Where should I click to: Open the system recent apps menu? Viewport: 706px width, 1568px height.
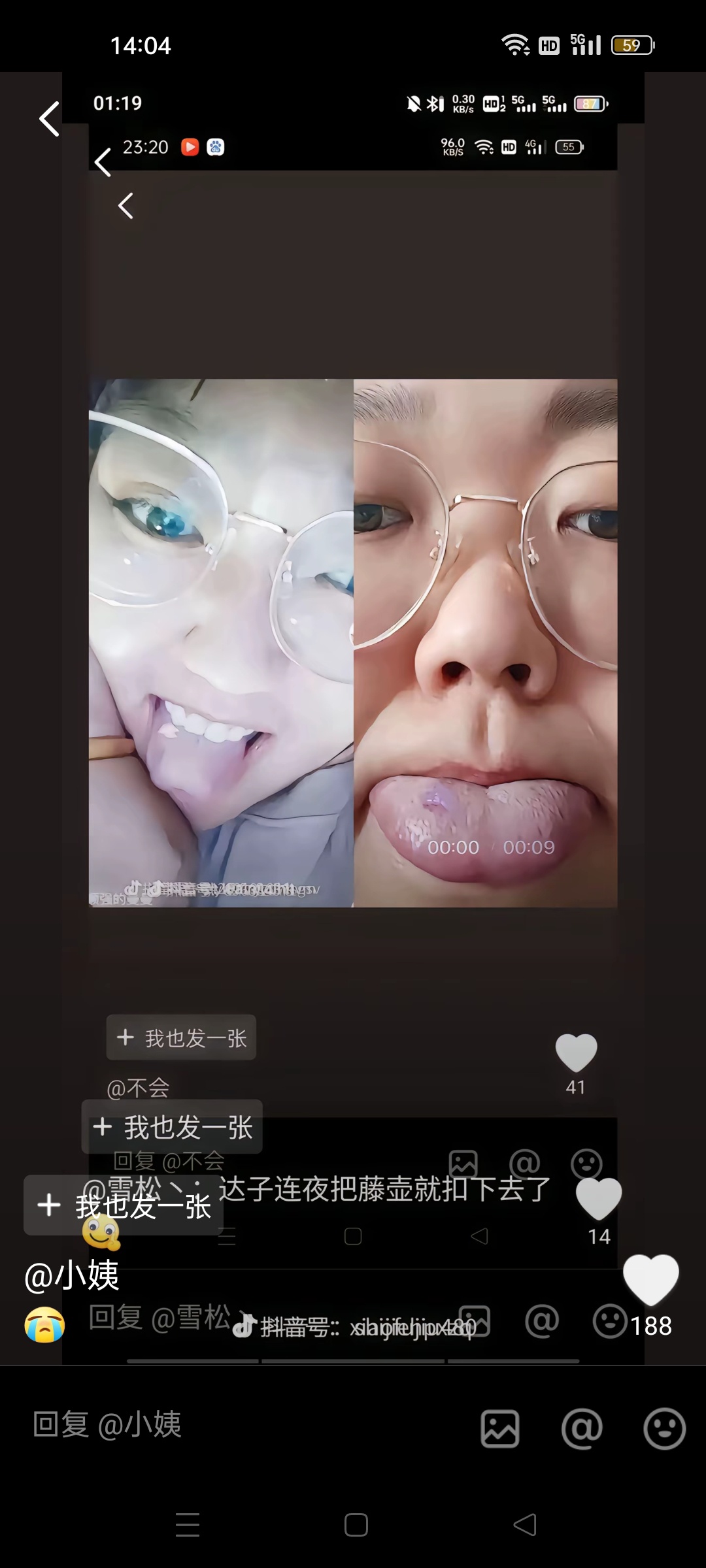click(188, 1526)
